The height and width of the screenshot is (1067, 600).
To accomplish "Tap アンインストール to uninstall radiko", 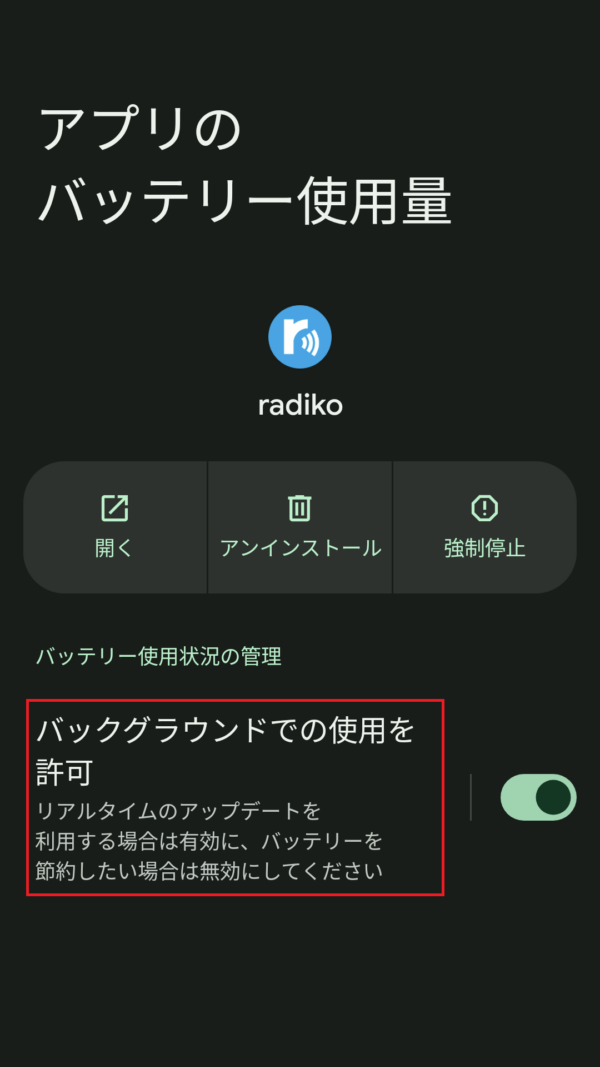I will click(x=300, y=527).
